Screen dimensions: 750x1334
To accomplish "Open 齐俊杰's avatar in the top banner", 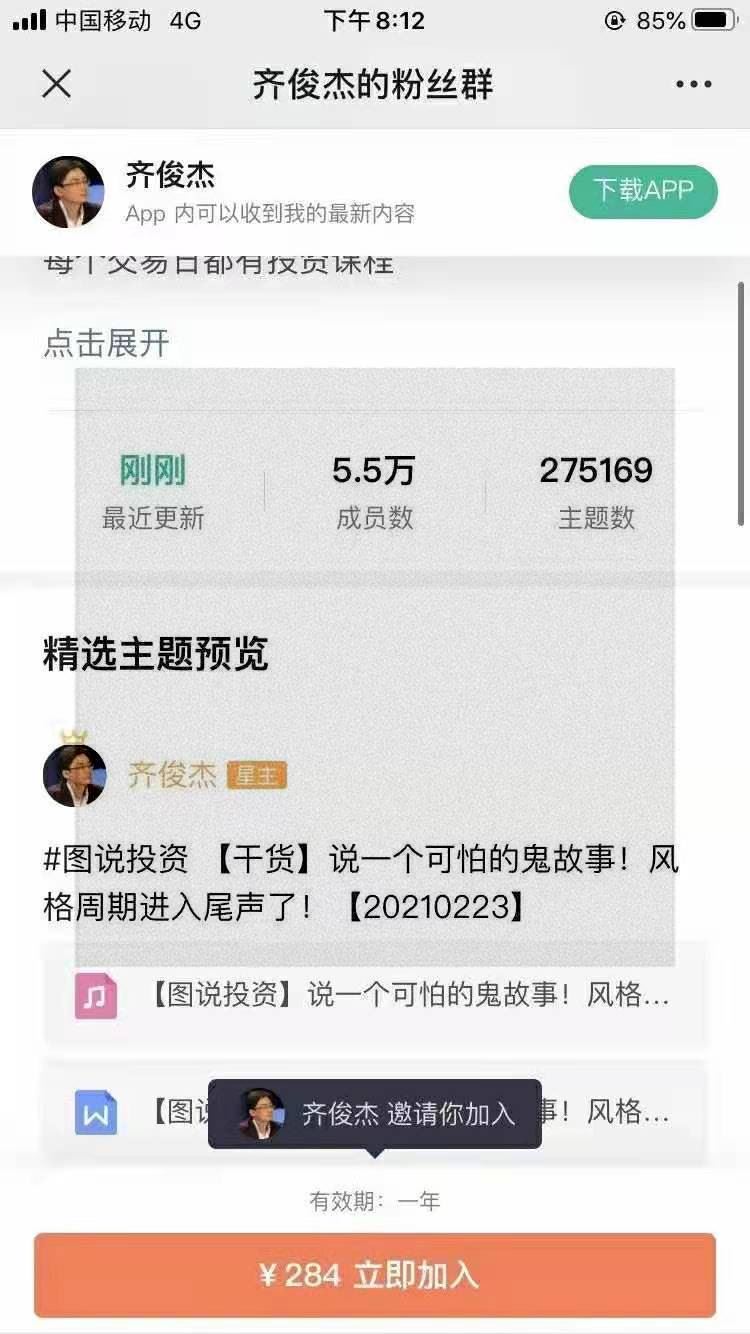I will pyautogui.click(x=69, y=192).
